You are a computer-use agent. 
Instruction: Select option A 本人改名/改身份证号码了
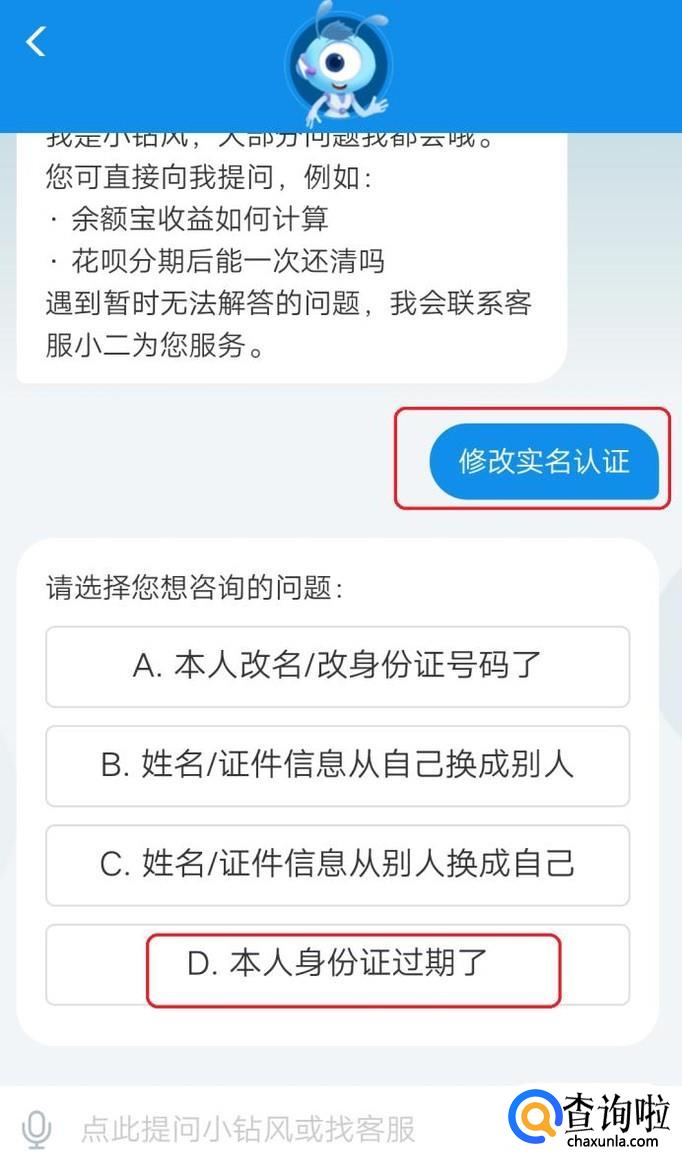tap(337, 666)
